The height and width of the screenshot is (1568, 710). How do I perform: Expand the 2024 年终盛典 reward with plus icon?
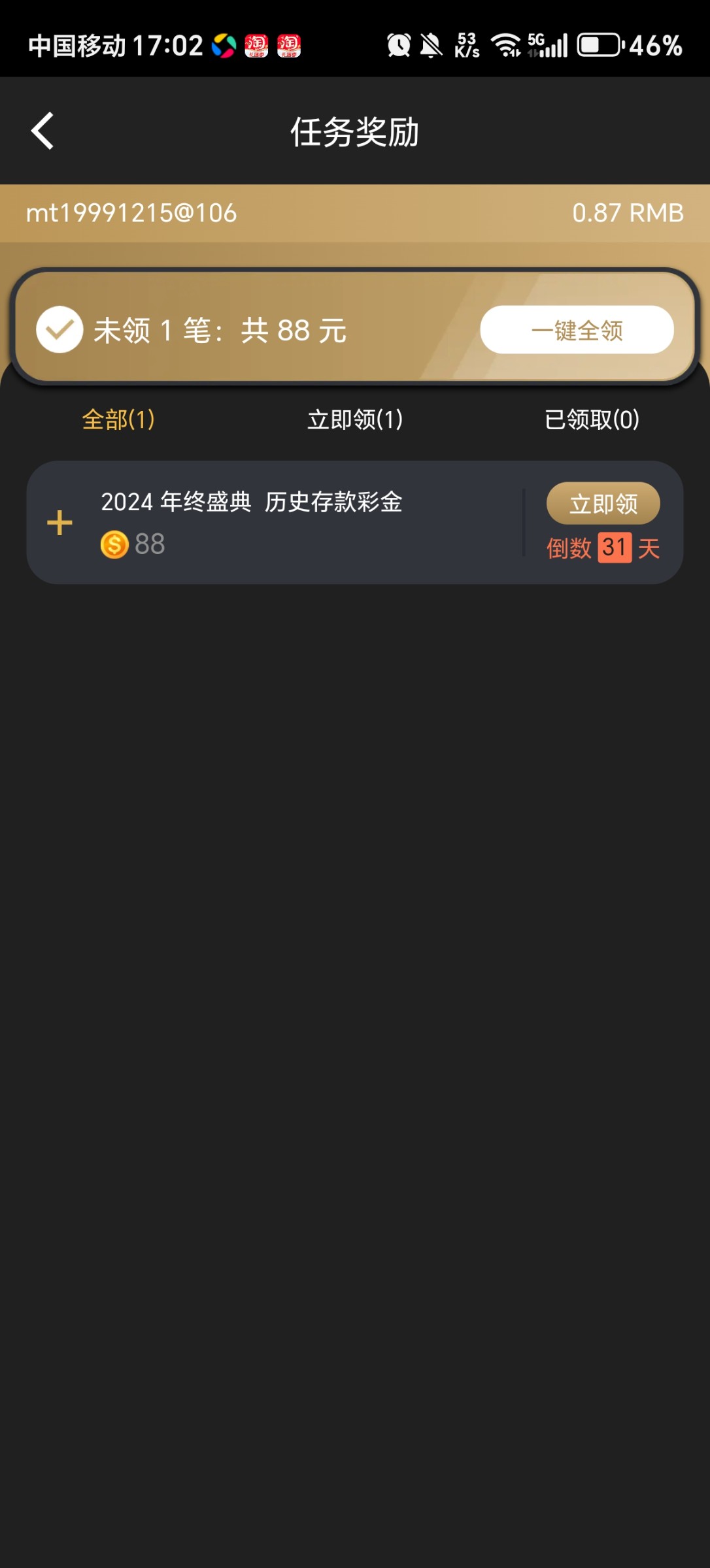click(60, 523)
